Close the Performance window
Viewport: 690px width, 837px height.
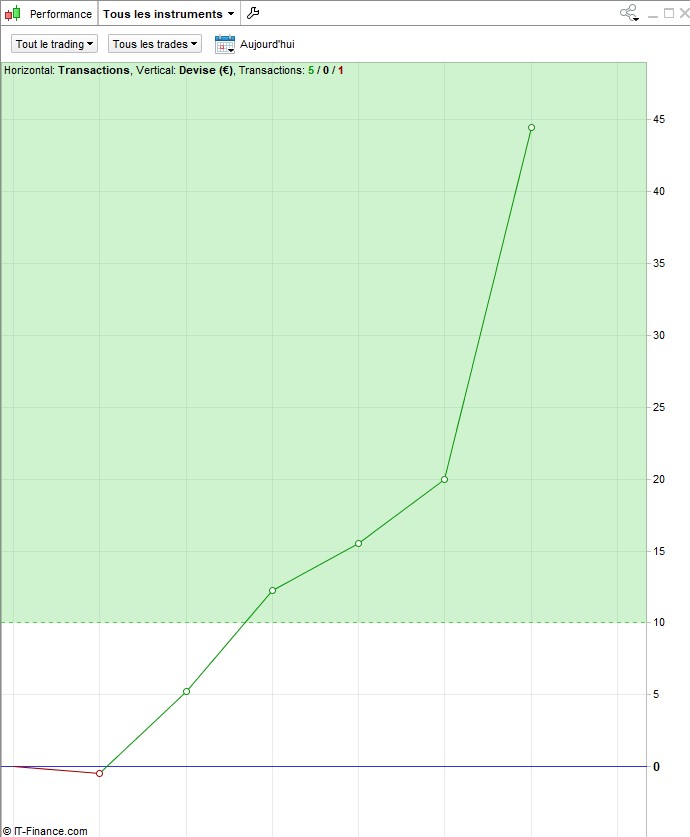click(x=682, y=14)
